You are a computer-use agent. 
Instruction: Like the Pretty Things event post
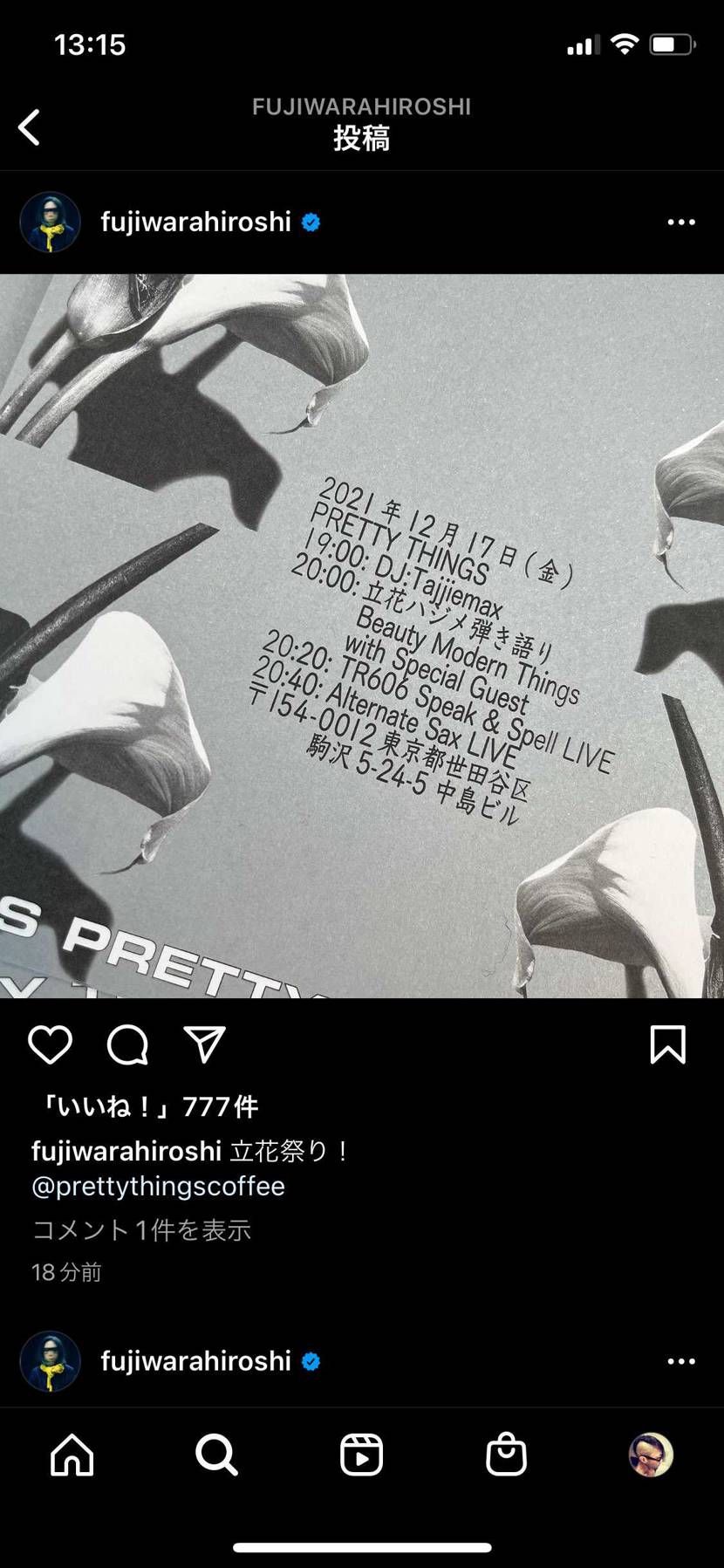[50, 1044]
